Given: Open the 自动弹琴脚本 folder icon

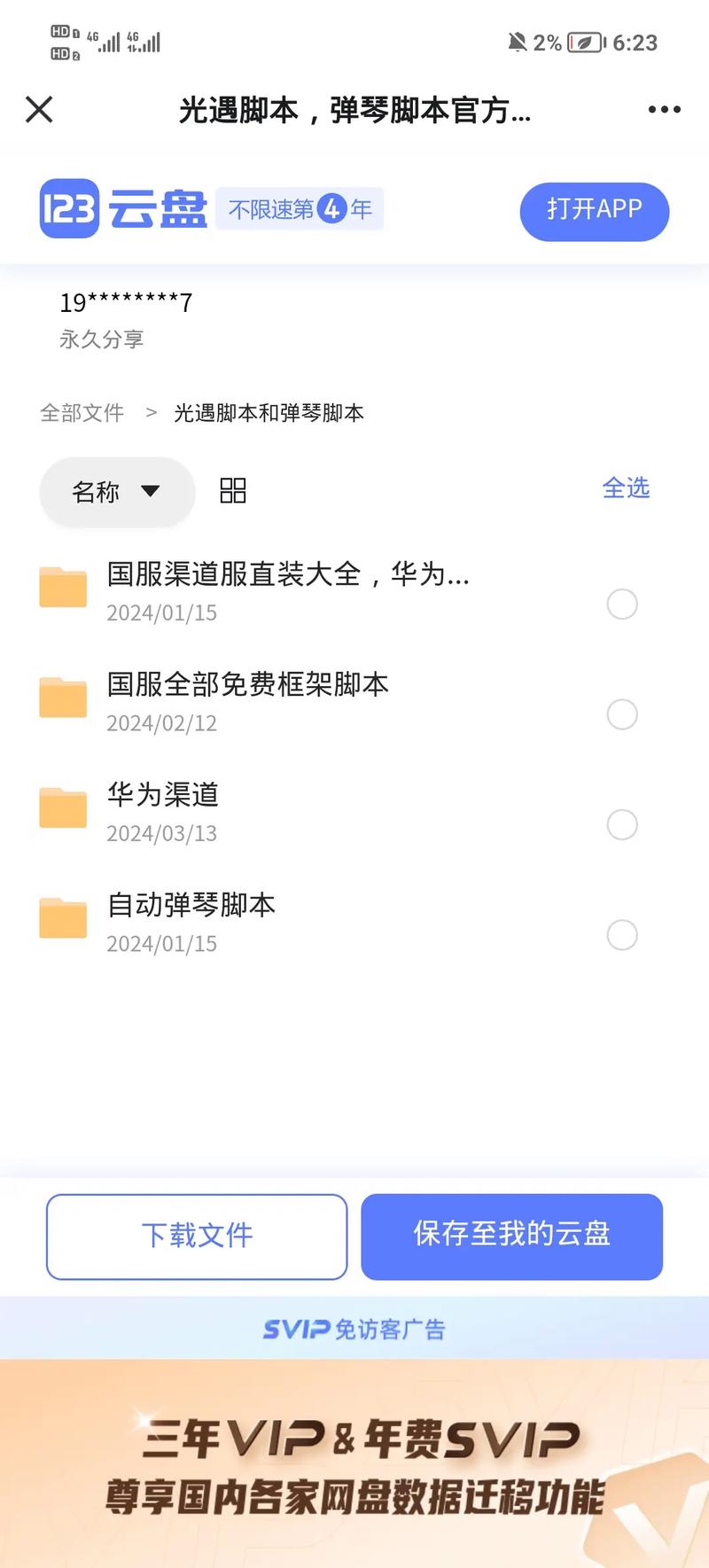Looking at the screenshot, I should coord(62,917).
